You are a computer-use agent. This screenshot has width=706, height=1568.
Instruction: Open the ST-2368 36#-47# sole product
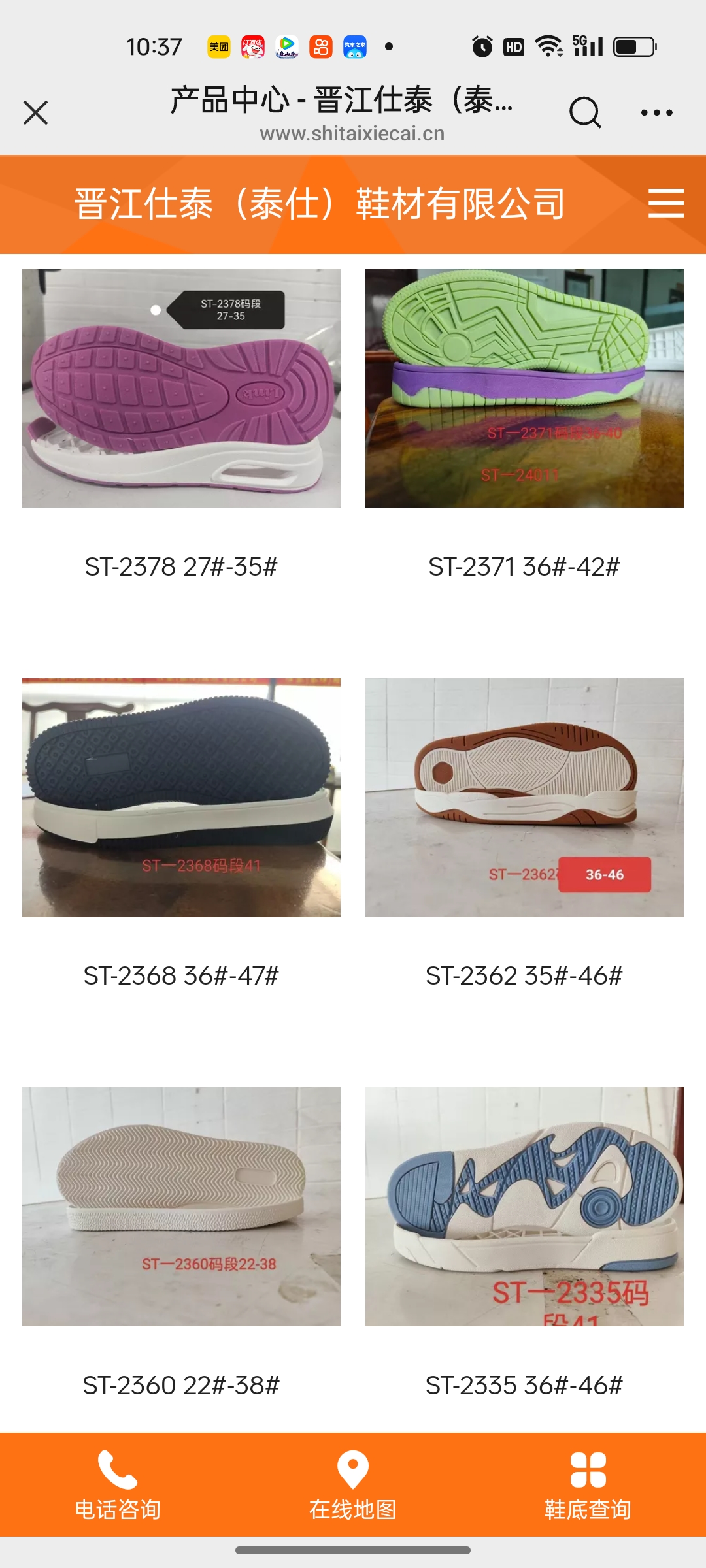pyautogui.click(x=181, y=797)
